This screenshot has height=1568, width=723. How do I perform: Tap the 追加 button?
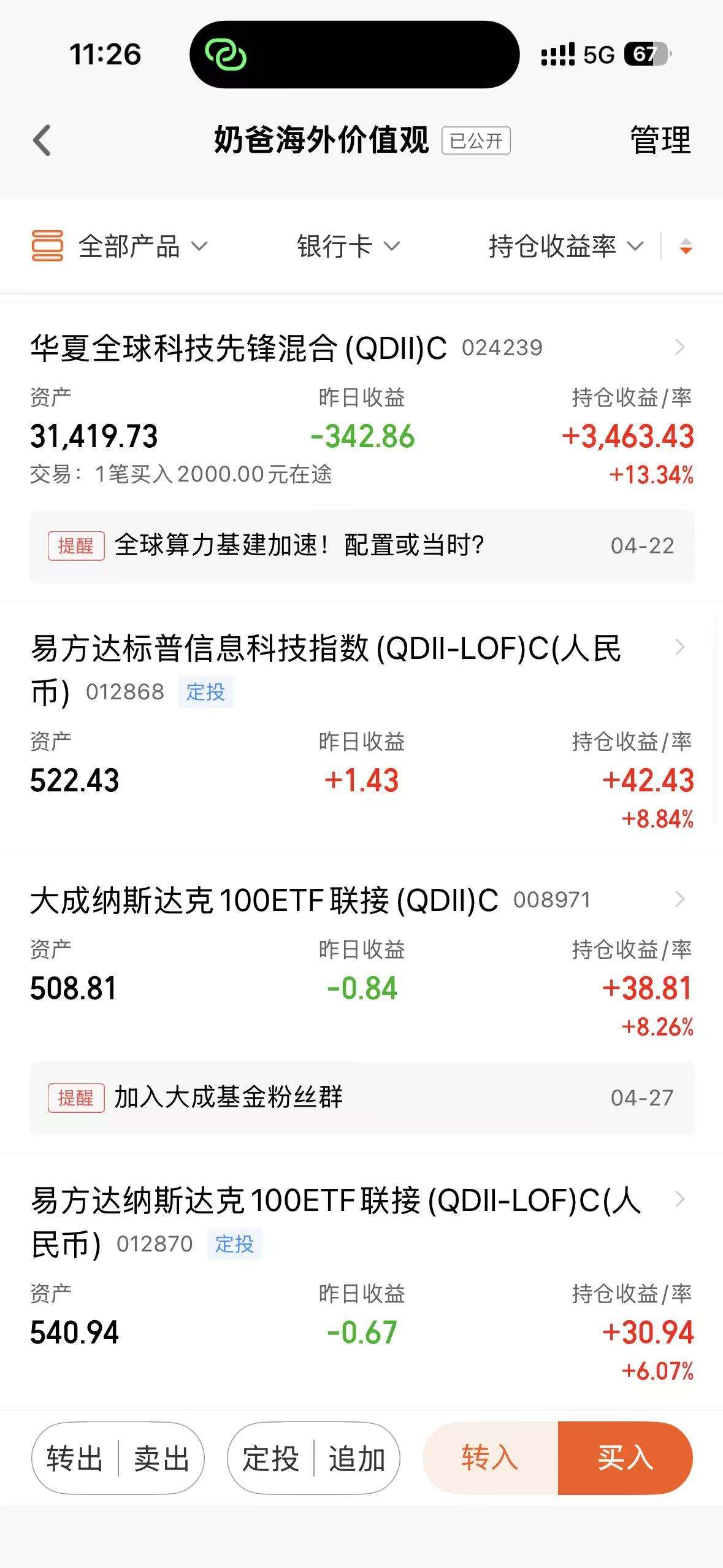tap(357, 1458)
